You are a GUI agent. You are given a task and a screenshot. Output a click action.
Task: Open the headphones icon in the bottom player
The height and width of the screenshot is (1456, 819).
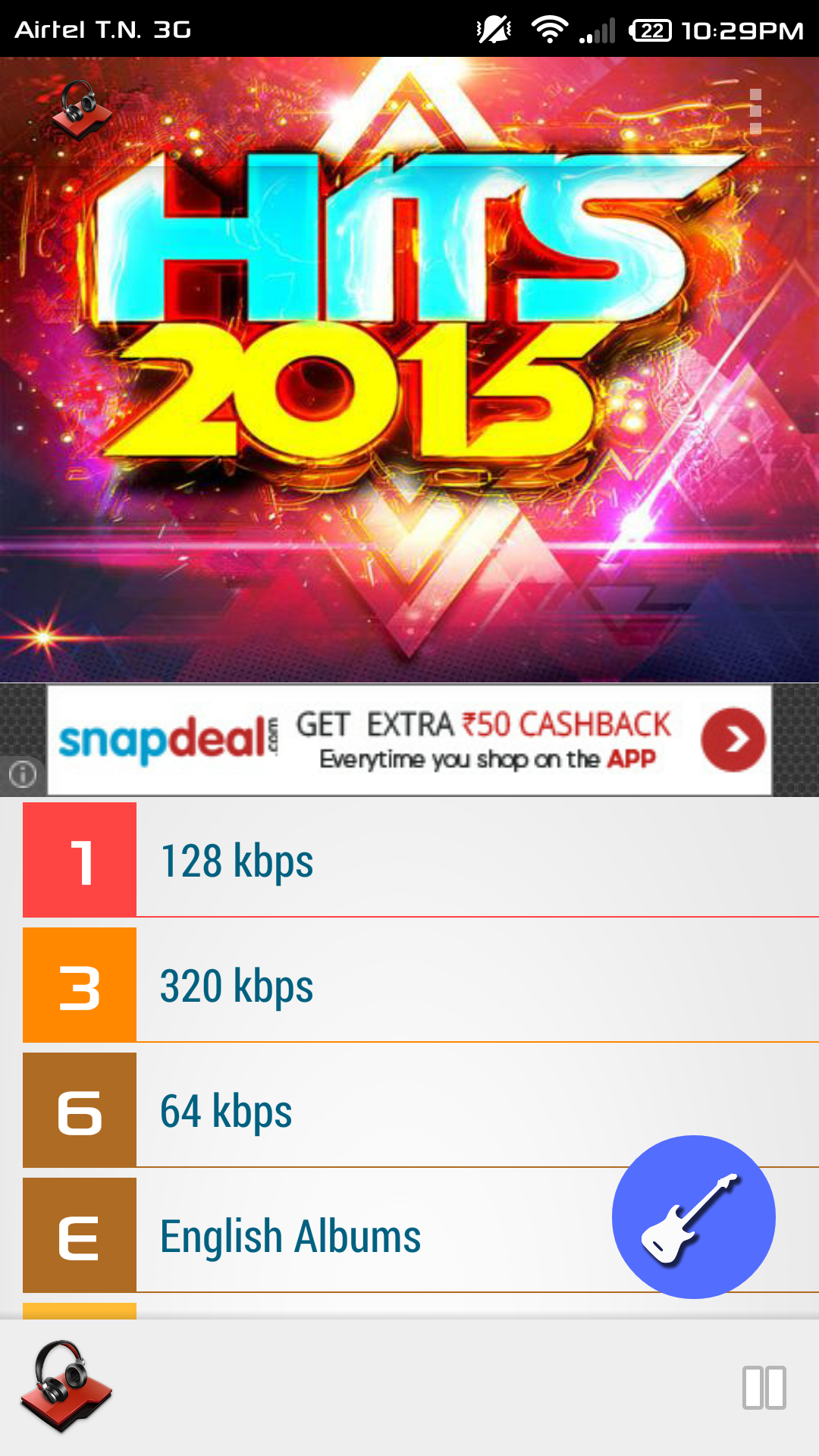point(67,1386)
